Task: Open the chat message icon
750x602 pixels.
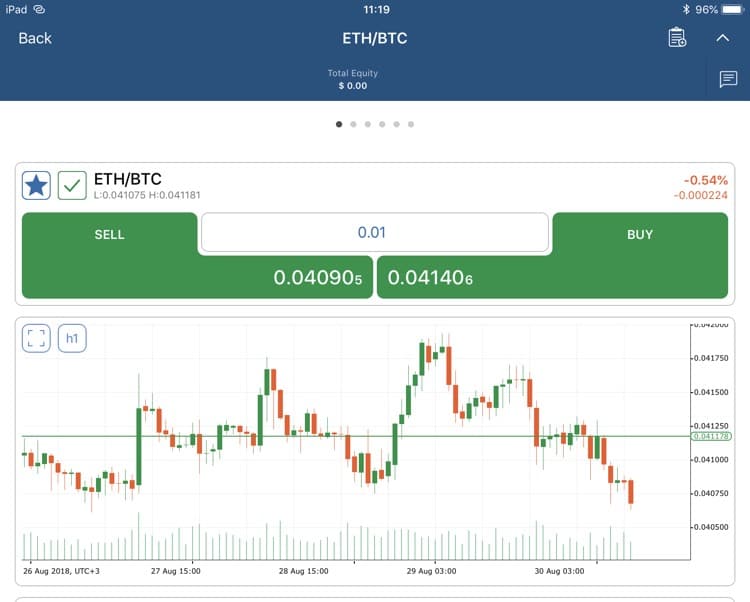Action: [x=727, y=79]
